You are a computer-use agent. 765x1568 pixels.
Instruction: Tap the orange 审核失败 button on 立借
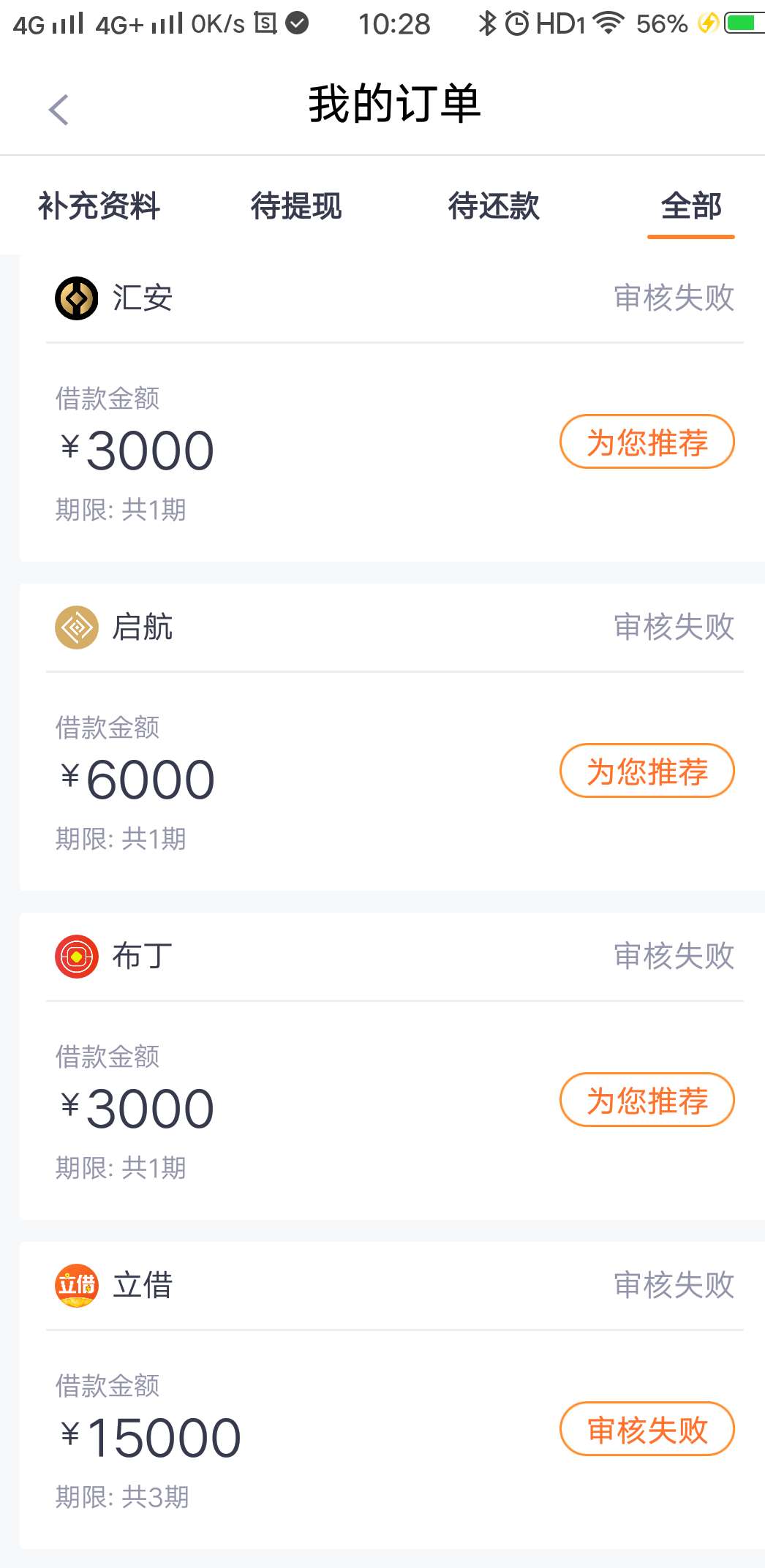point(647,1429)
